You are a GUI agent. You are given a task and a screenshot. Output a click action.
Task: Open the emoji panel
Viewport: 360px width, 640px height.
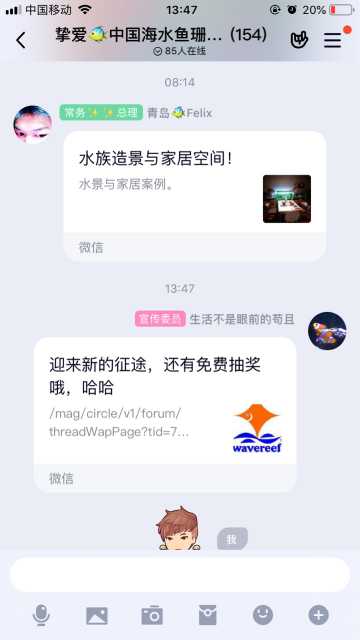point(263,615)
